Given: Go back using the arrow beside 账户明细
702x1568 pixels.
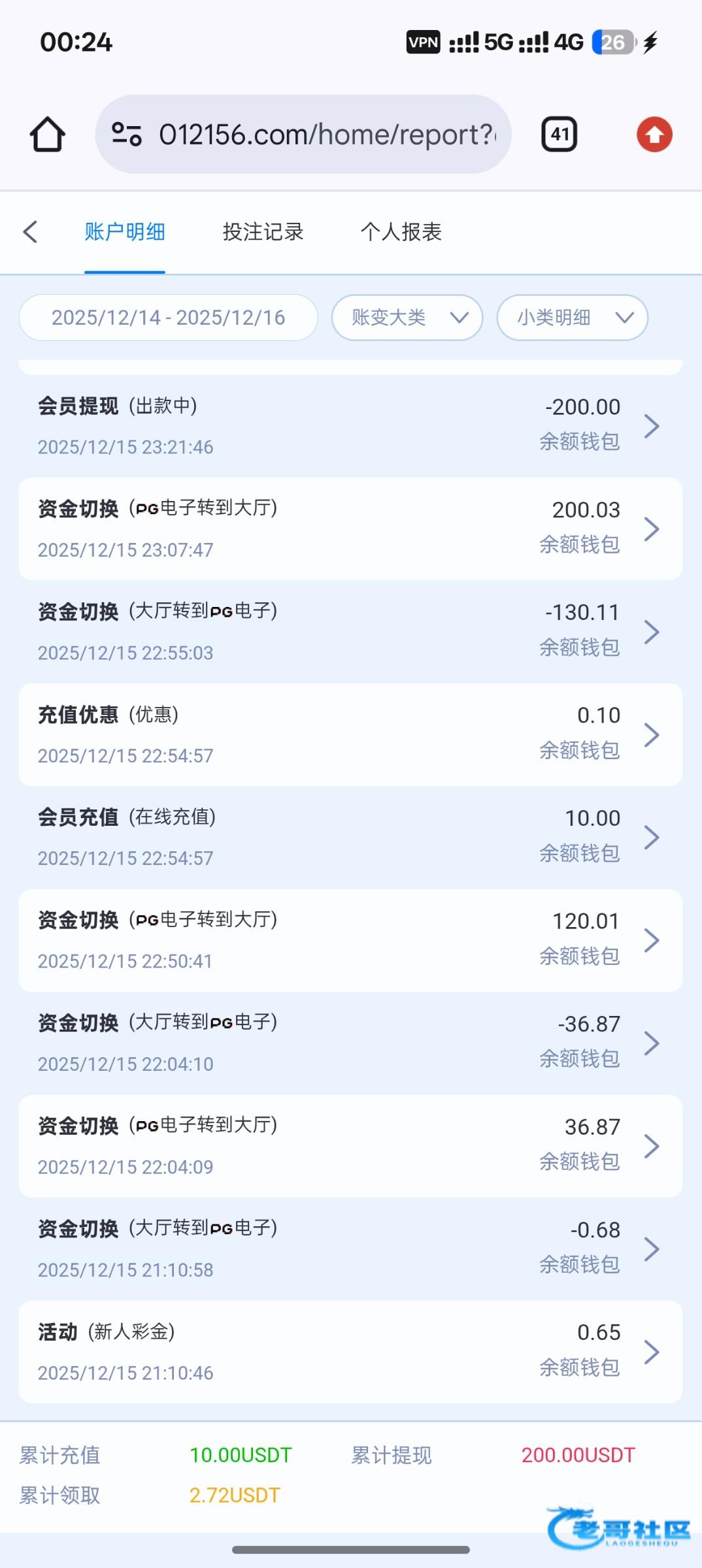Looking at the screenshot, I should pyautogui.click(x=30, y=232).
